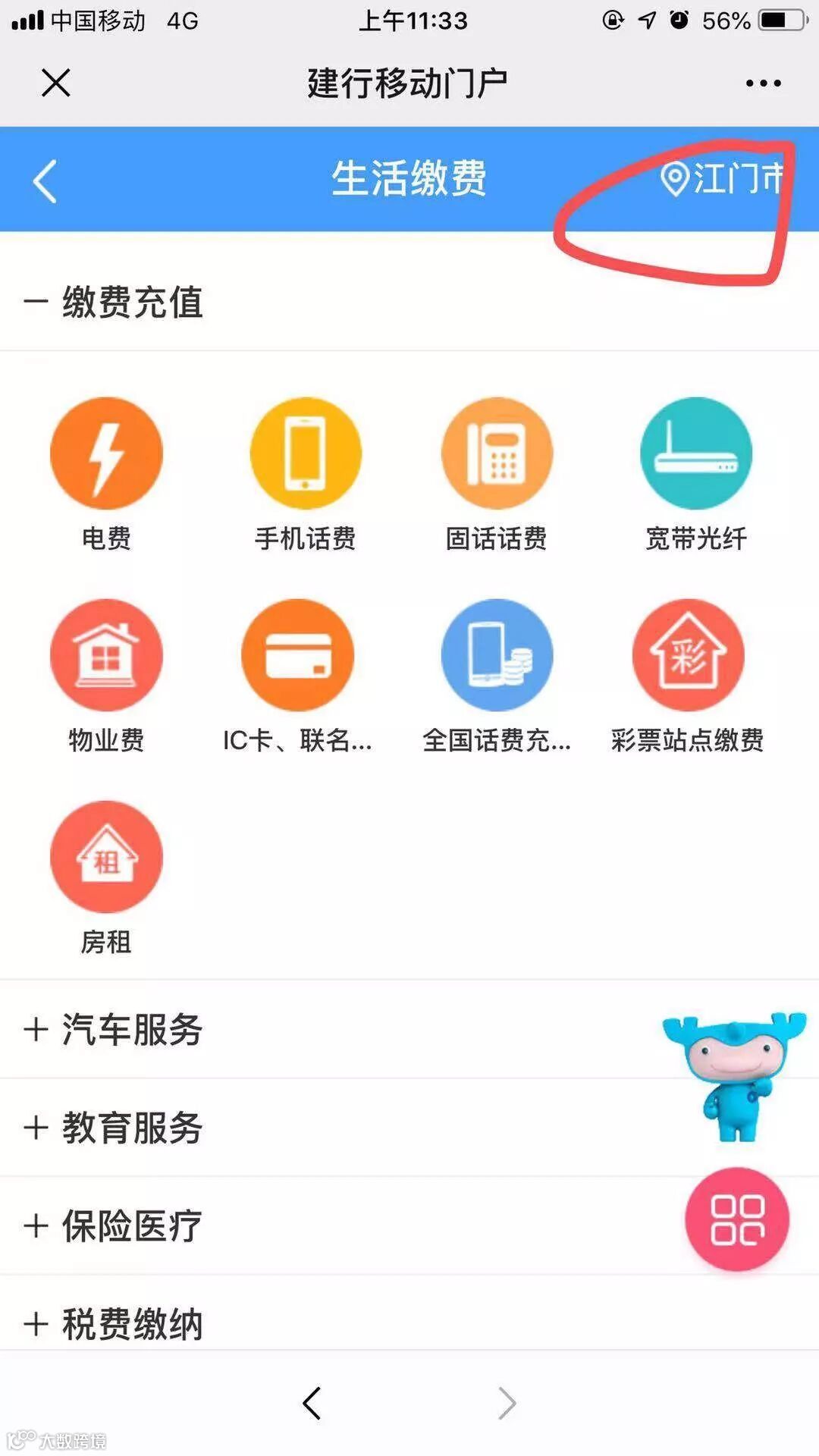
Task: Select the 固话话费 icon
Action: (497, 453)
